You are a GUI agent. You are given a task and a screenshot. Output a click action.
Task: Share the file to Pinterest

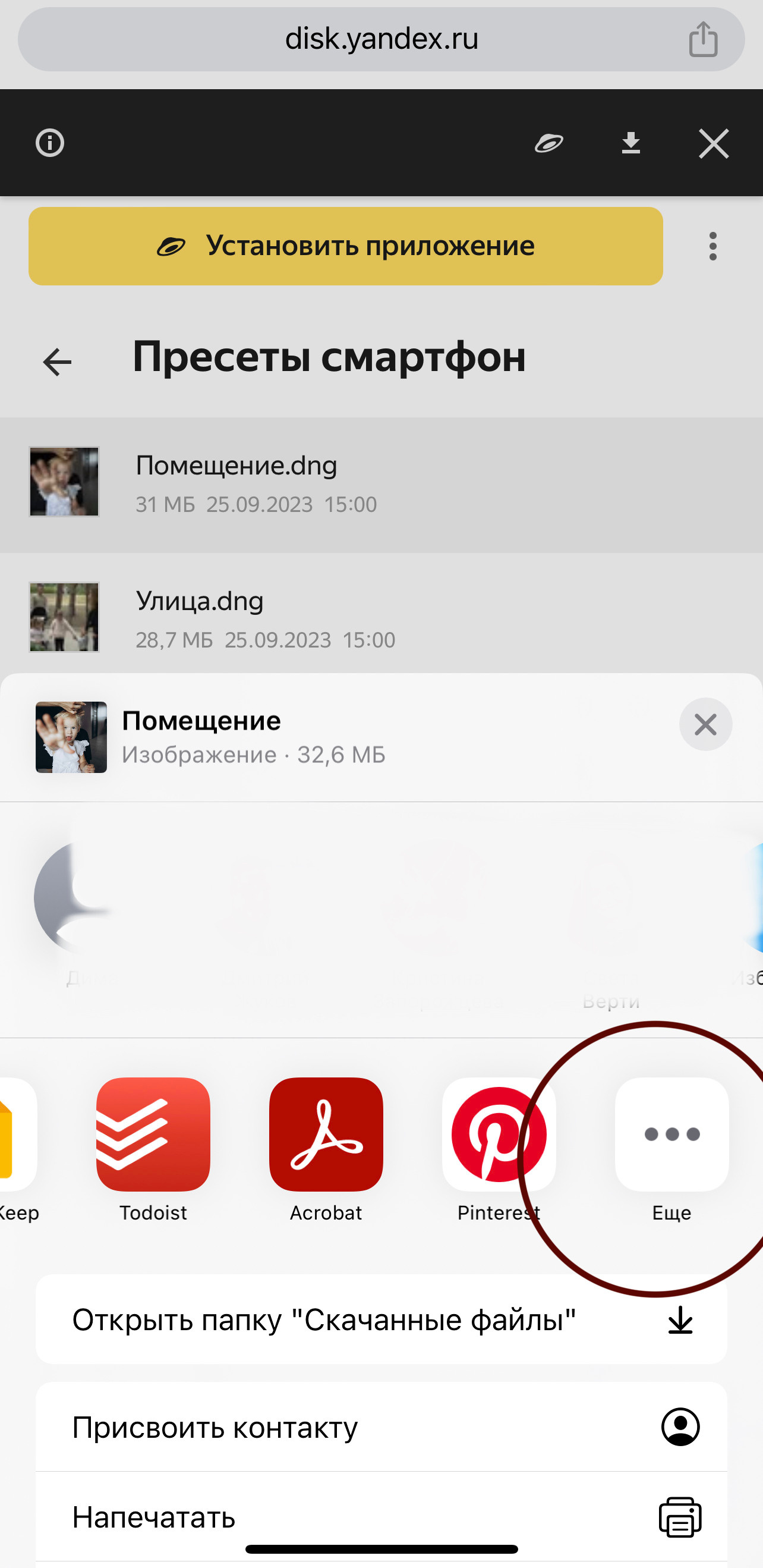(x=499, y=1133)
